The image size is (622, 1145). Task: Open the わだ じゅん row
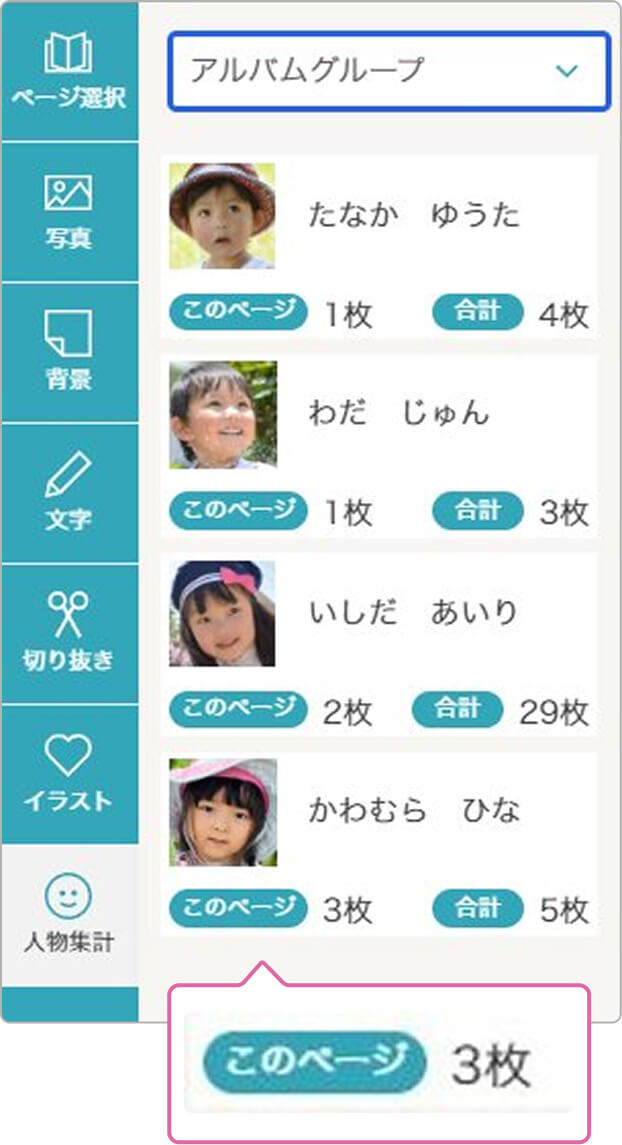[379, 445]
